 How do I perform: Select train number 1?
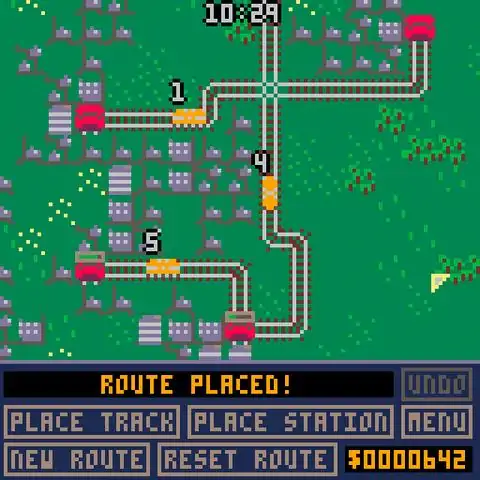(x=189, y=117)
